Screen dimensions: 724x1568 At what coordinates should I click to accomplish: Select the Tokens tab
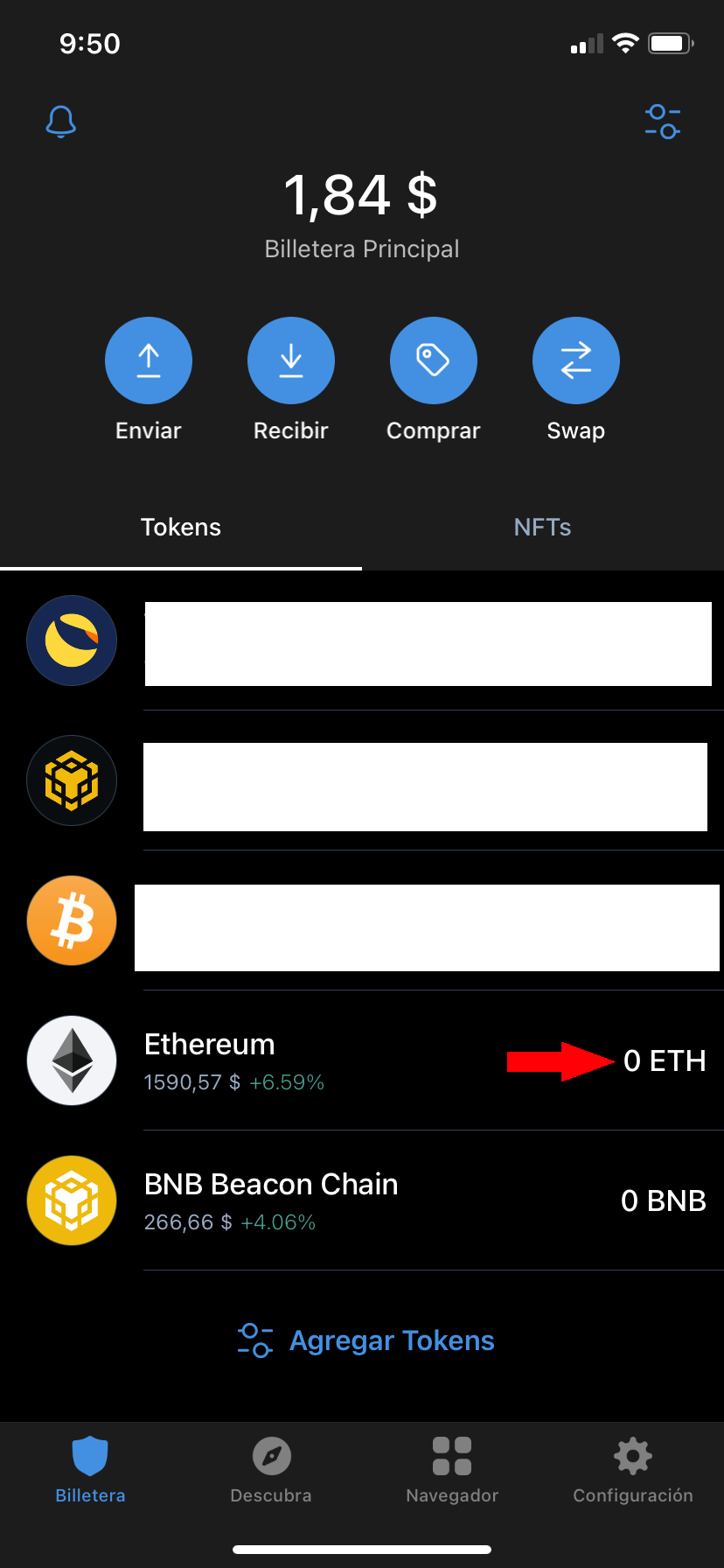181,527
